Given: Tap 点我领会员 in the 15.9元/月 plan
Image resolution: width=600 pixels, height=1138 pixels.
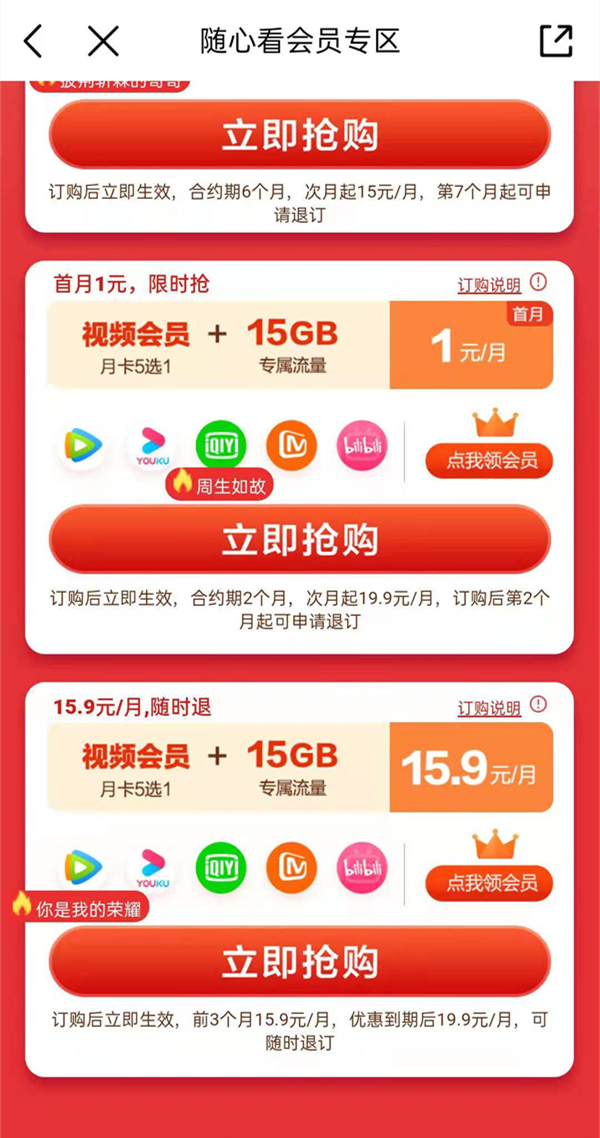Looking at the screenshot, I should point(490,883).
